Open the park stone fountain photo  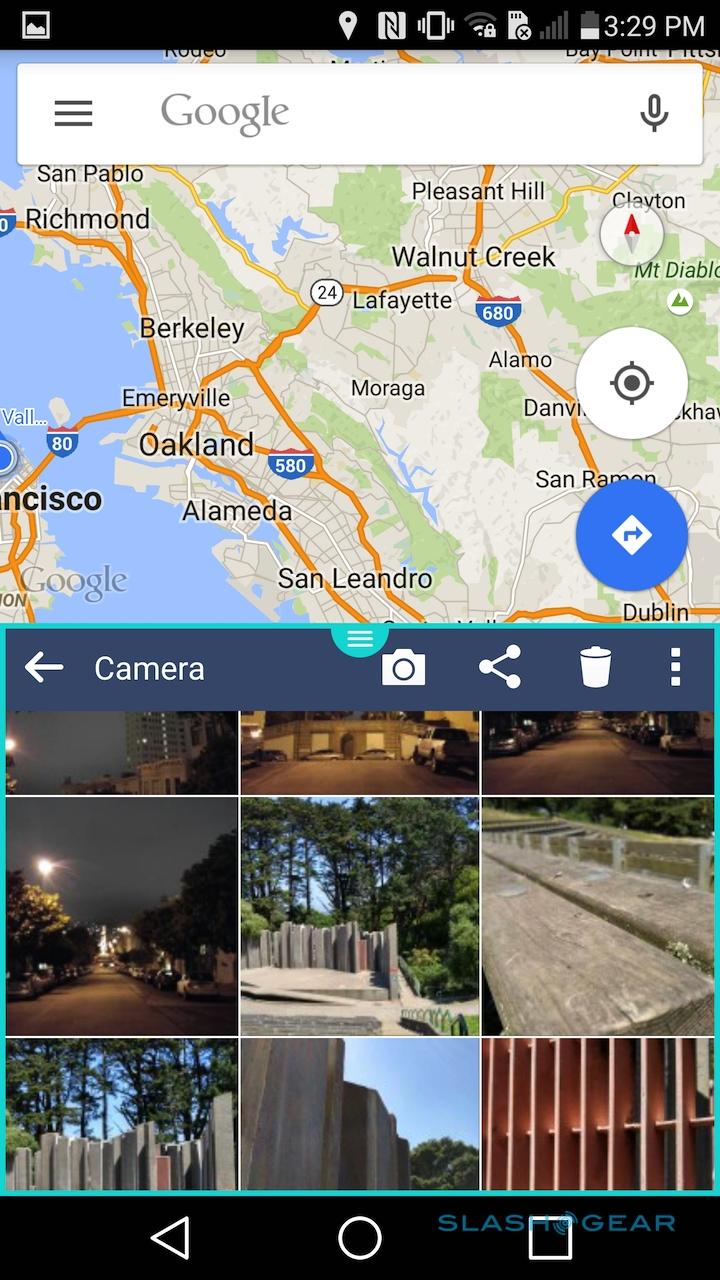point(360,915)
